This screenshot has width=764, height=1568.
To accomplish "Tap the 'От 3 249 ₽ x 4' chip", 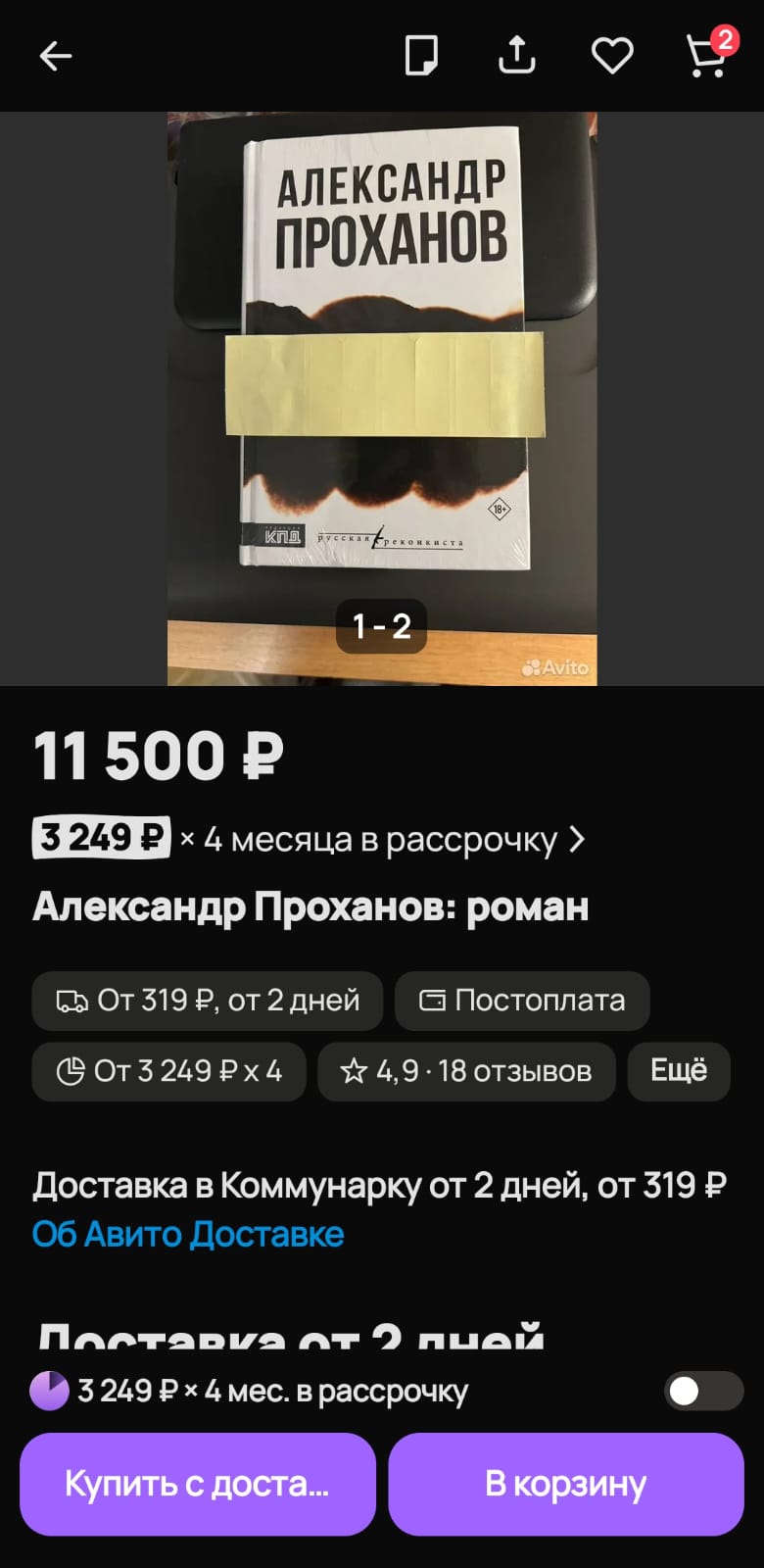I will 169,1071.
